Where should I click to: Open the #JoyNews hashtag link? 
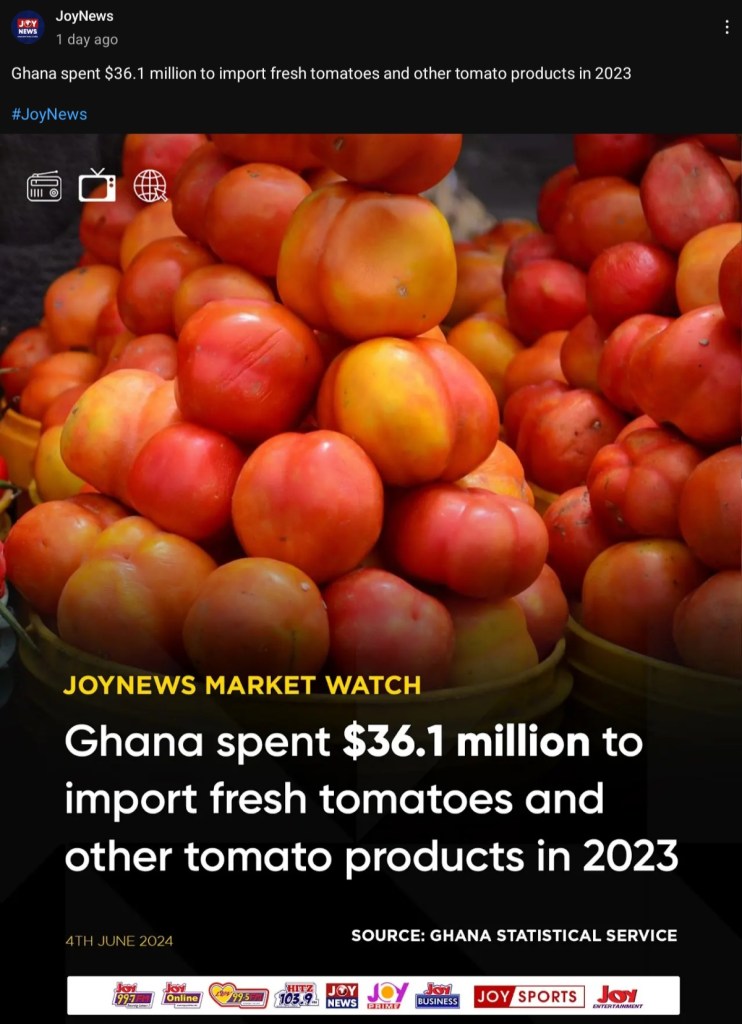(x=49, y=114)
